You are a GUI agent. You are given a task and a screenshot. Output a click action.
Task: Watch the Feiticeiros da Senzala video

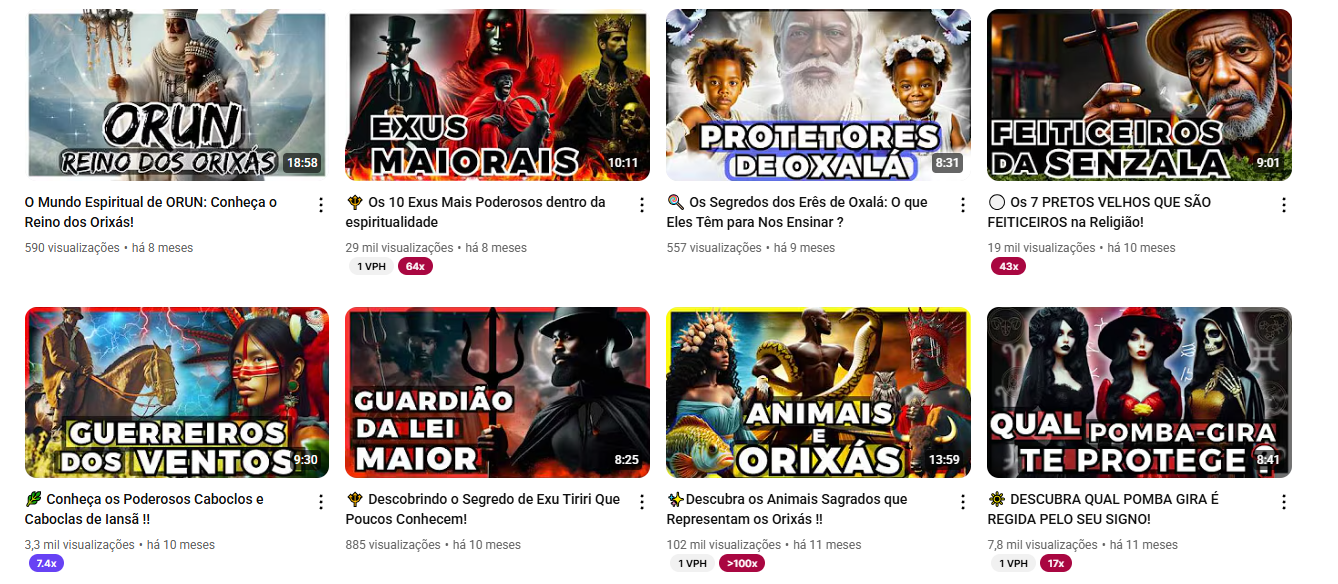(x=1139, y=95)
